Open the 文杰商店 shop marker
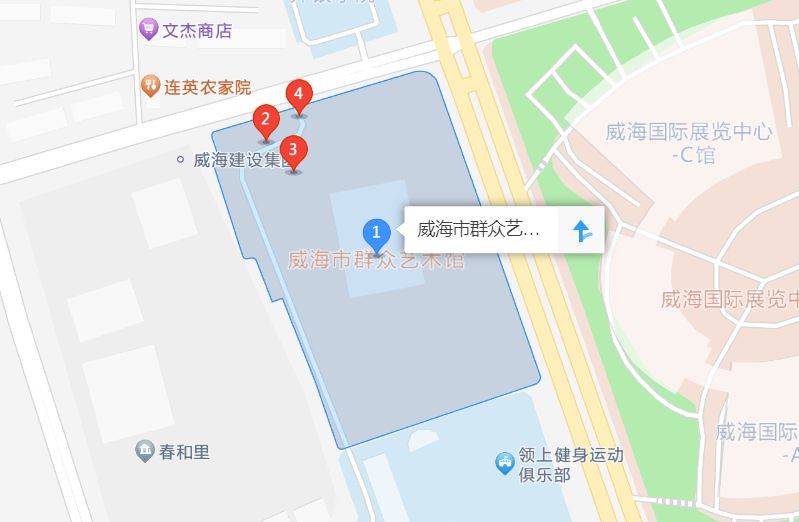Viewport: 799px width, 522px height. tap(148, 30)
